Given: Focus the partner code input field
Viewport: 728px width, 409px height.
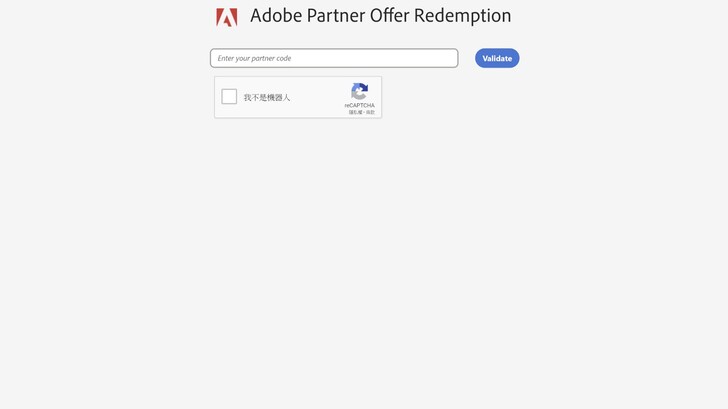Looking at the screenshot, I should pyautogui.click(x=333, y=58).
